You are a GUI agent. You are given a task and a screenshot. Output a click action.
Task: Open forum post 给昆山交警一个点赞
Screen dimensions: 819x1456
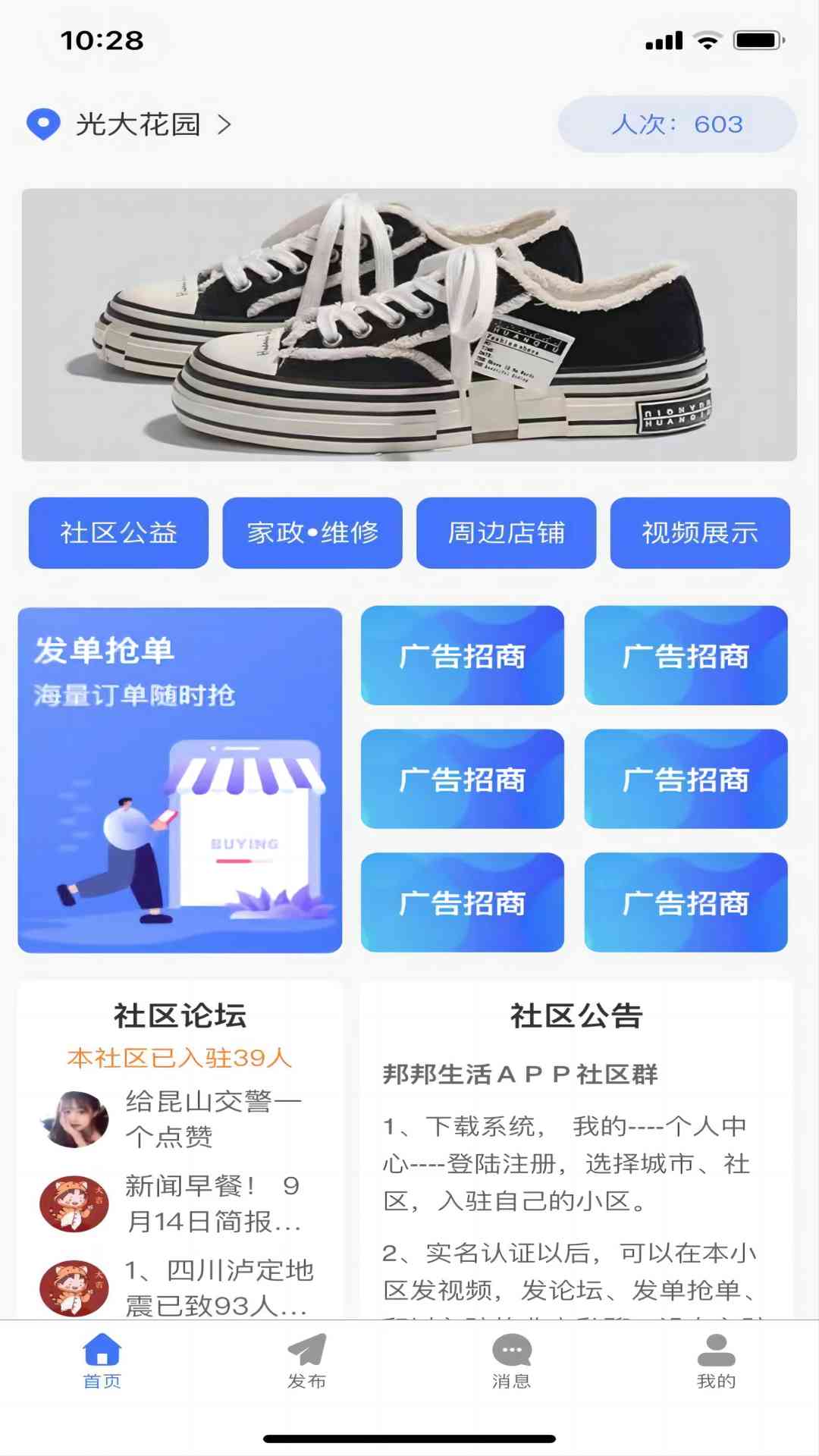point(212,1119)
